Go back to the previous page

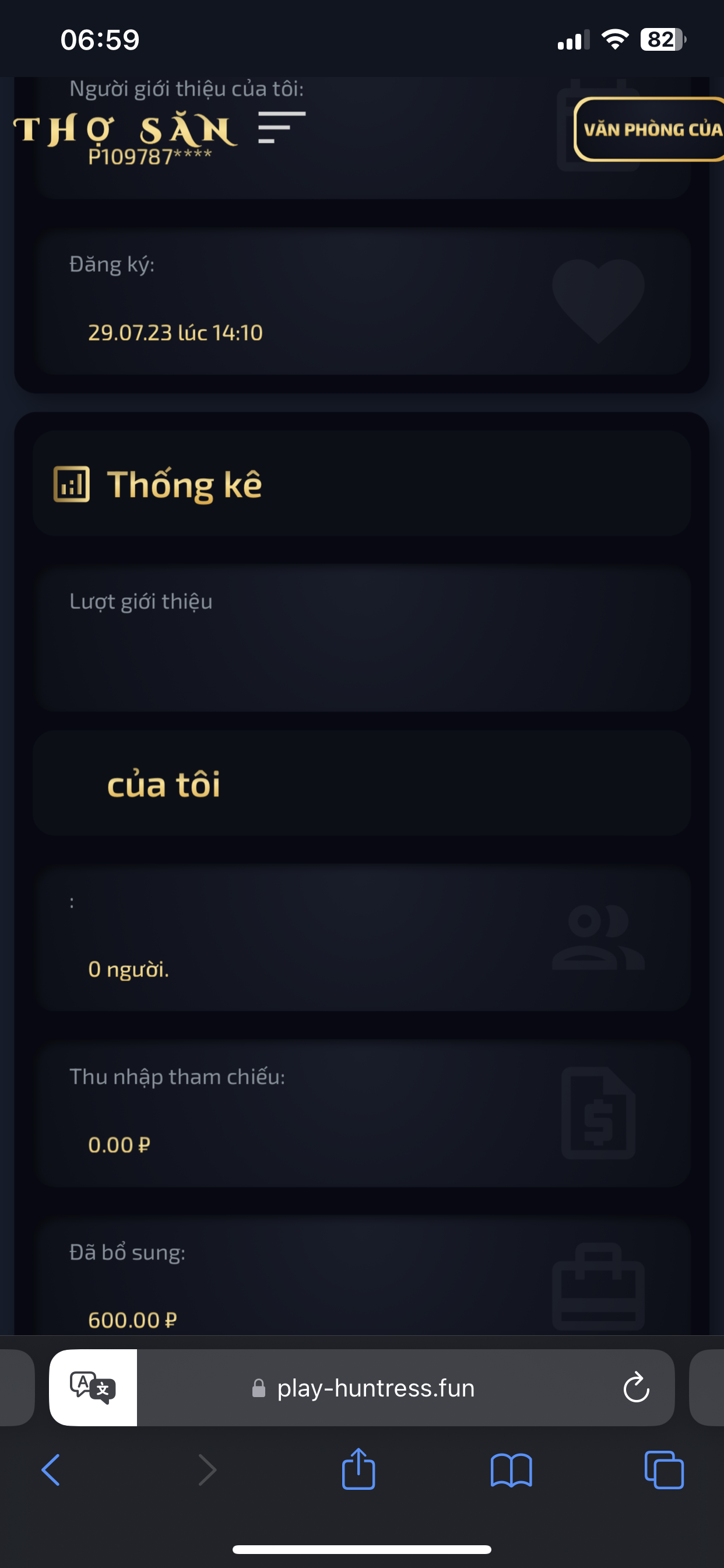(51, 1469)
